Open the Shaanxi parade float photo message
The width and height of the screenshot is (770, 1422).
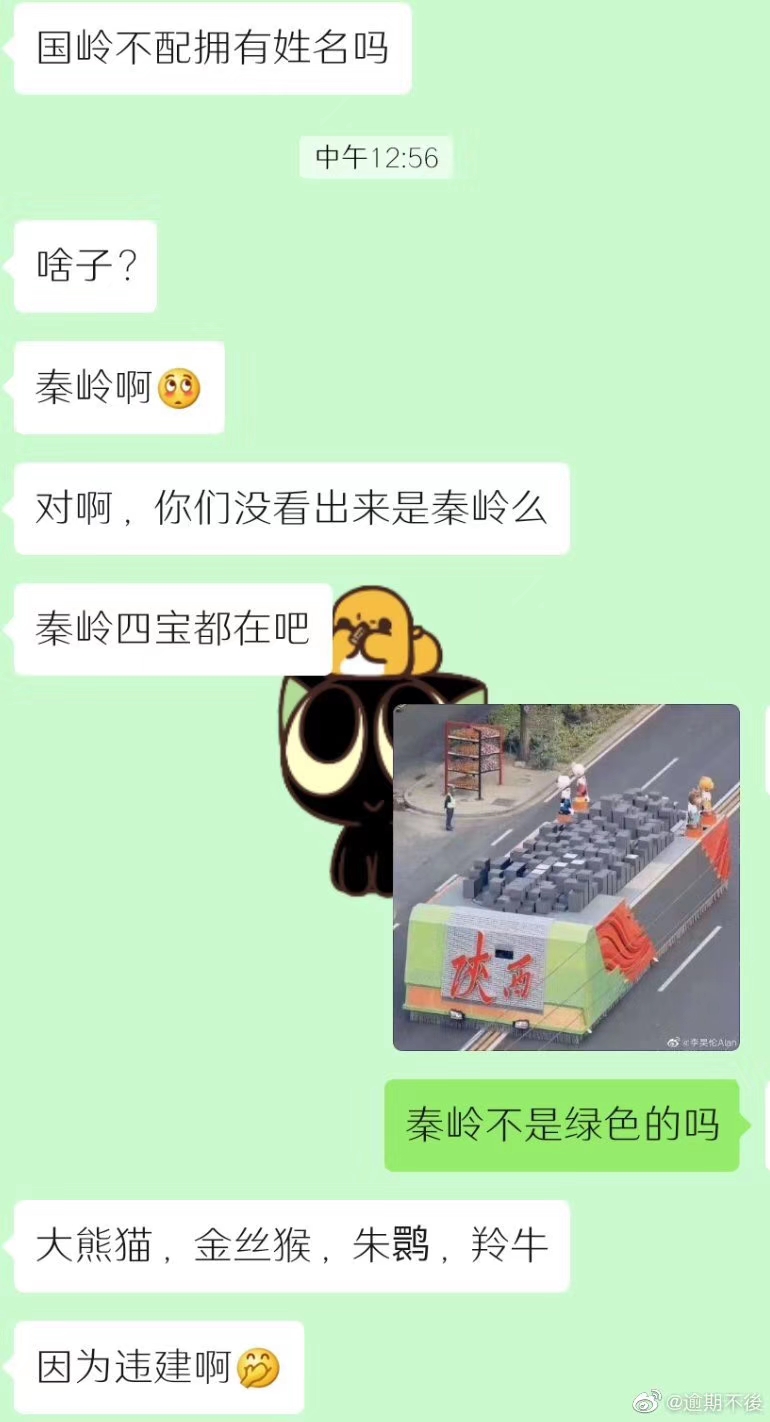(566, 877)
